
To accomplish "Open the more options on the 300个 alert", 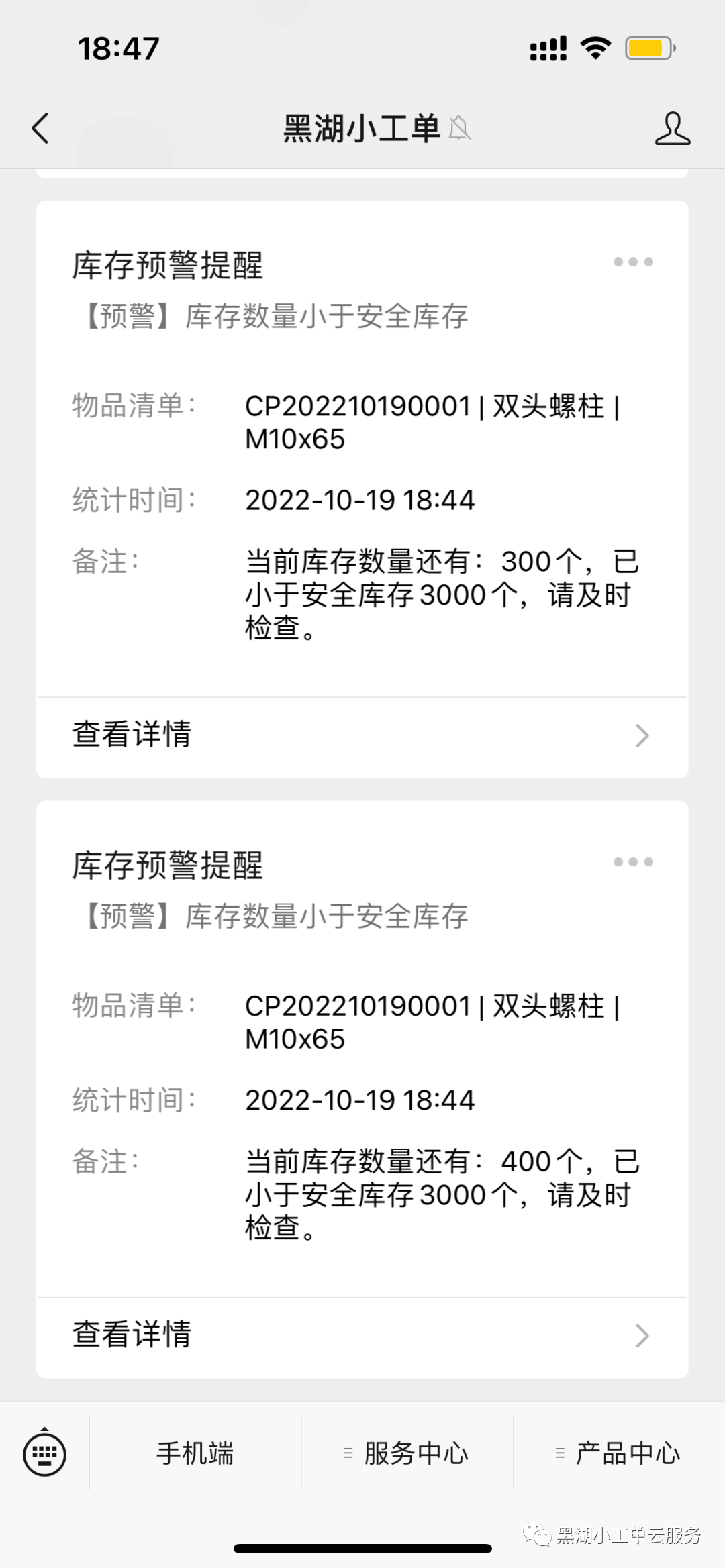I will [633, 262].
